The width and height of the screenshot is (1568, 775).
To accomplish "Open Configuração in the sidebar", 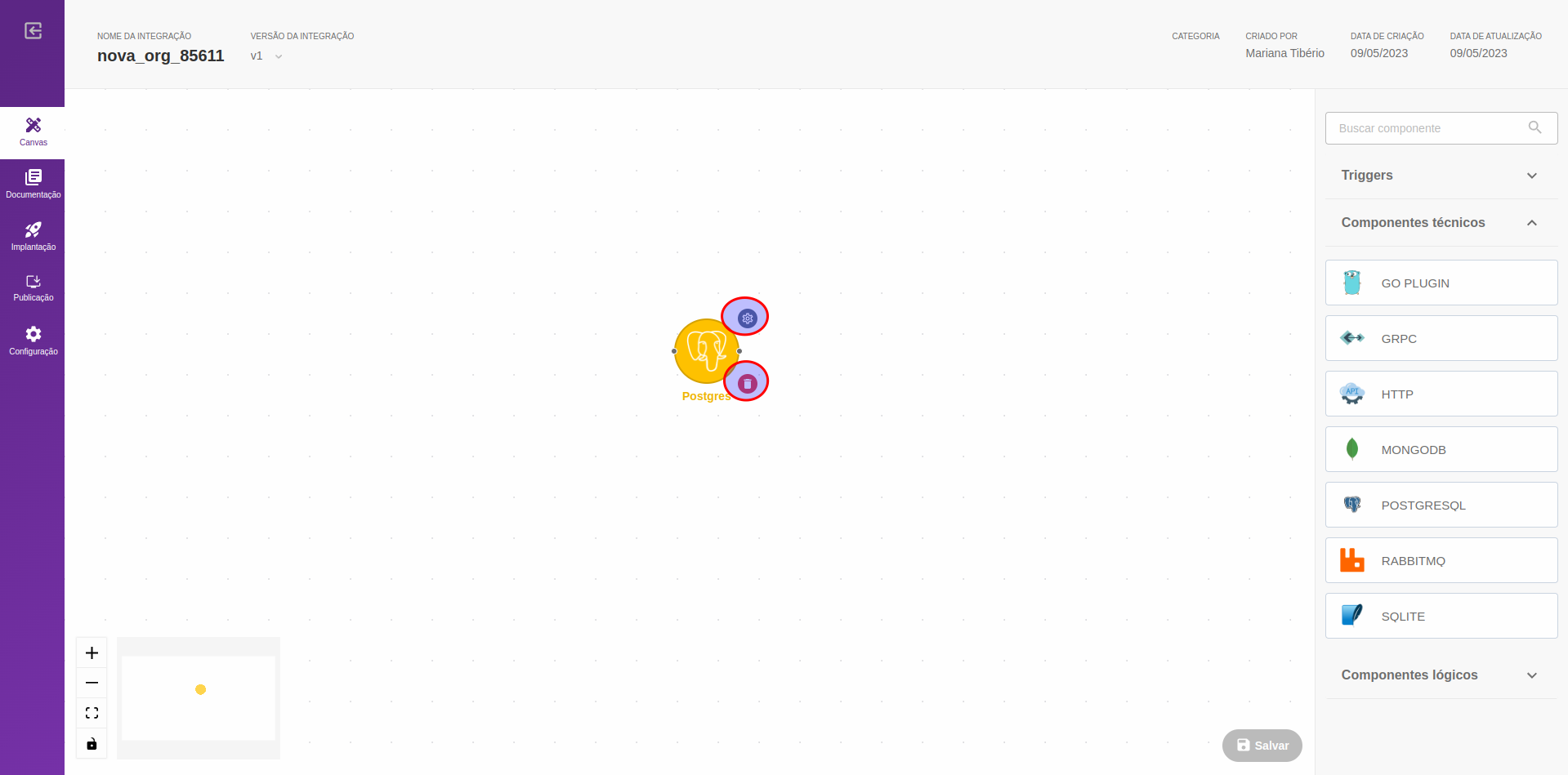I will click(x=33, y=340).
